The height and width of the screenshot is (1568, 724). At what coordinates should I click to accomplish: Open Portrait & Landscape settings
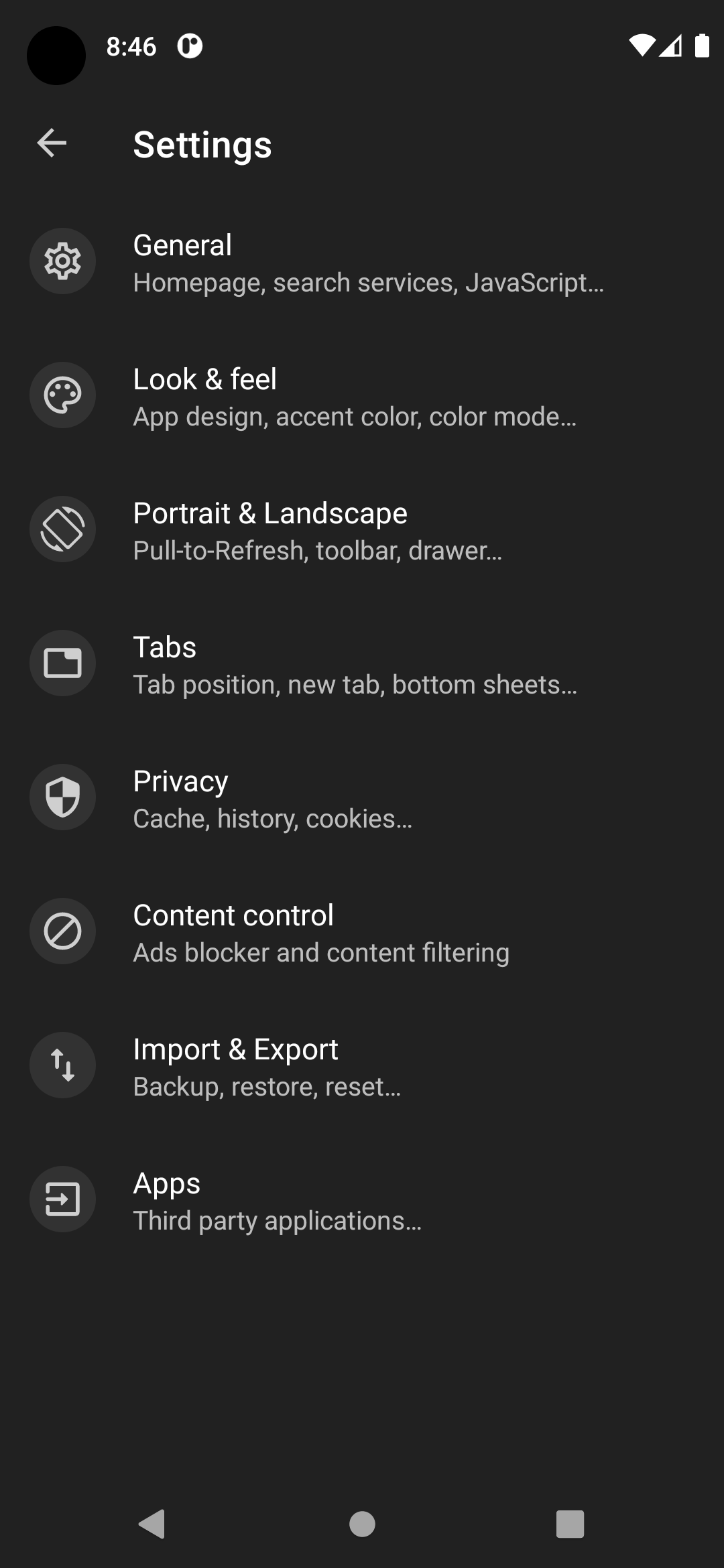(362, 529)
